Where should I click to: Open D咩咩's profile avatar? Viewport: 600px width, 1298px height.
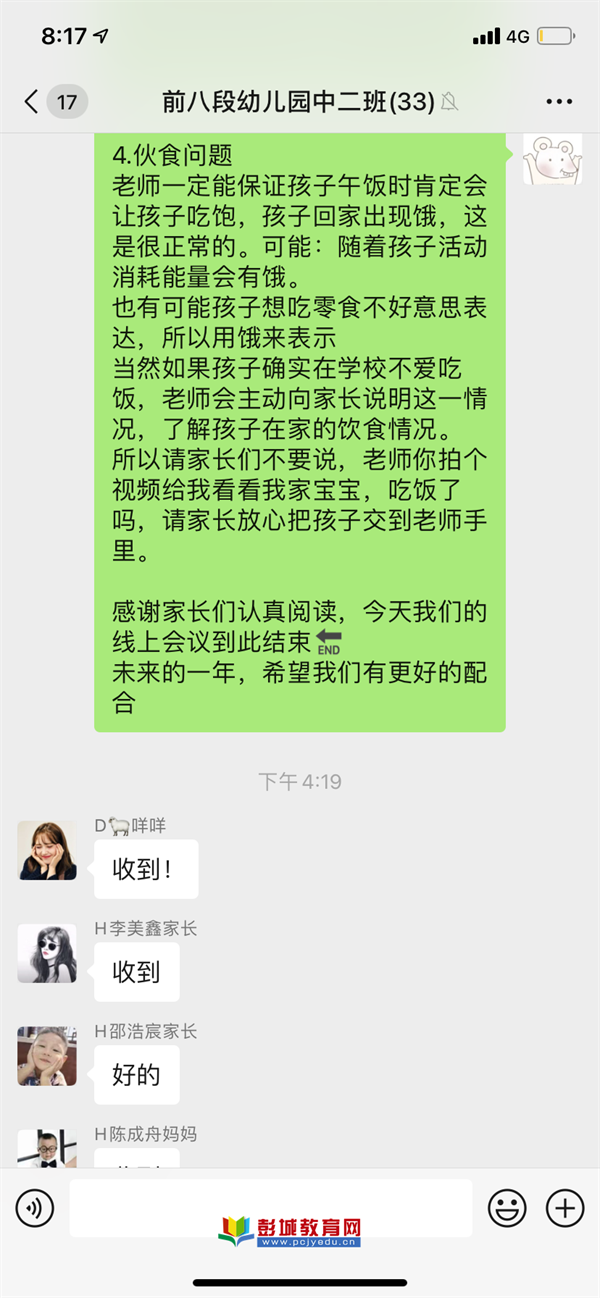47,851
